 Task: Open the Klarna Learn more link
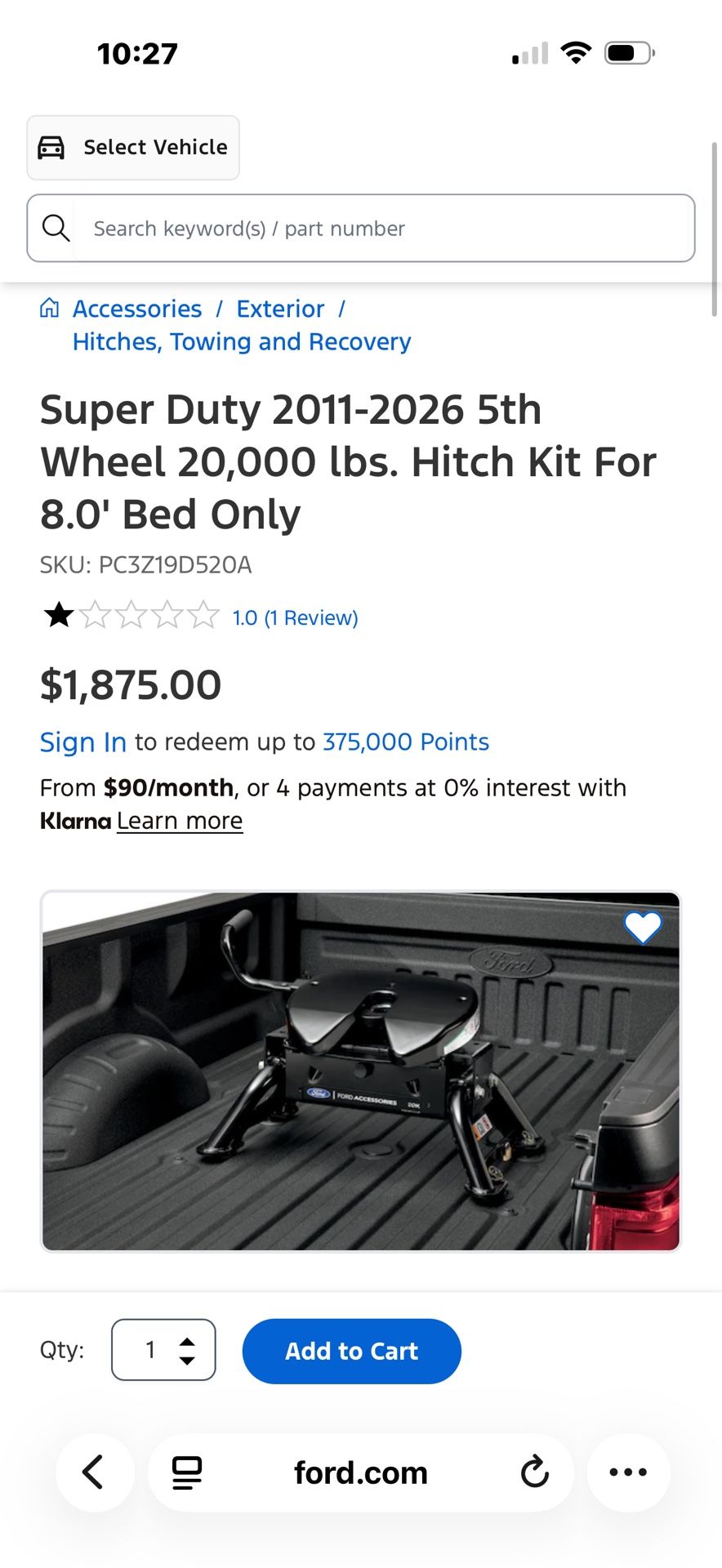click(179, 820)
